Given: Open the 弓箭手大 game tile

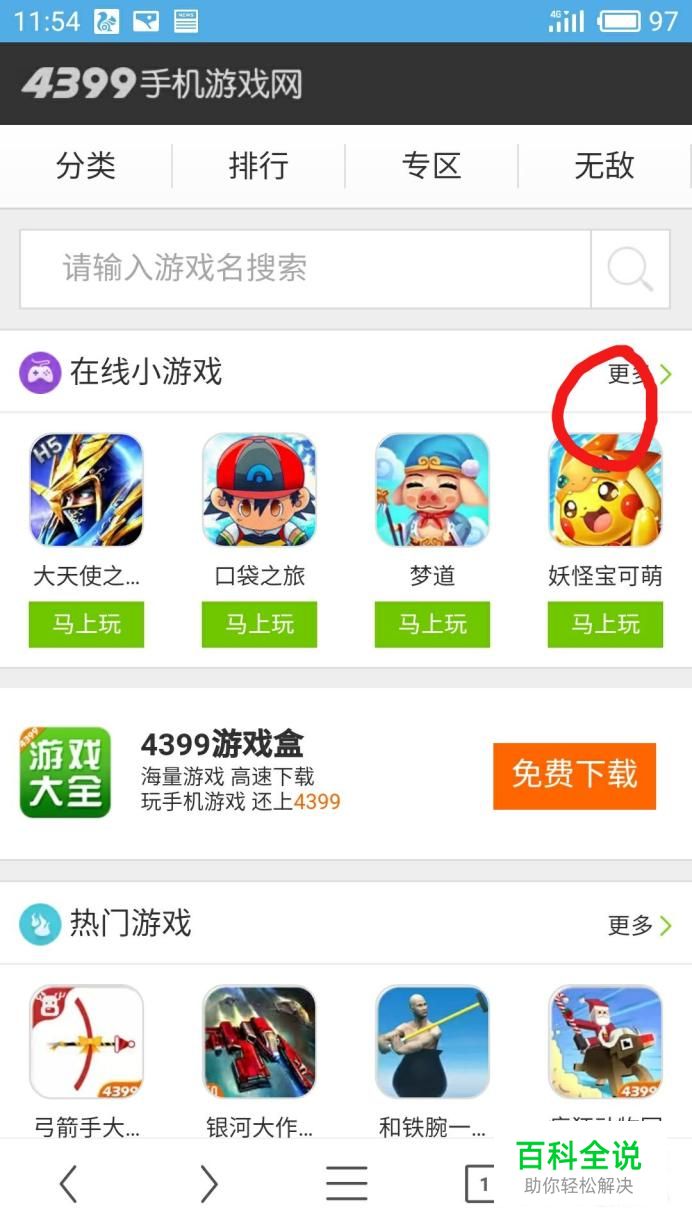Looking at the screenshot, I should pyautogui.click(x=86, y=1042).
